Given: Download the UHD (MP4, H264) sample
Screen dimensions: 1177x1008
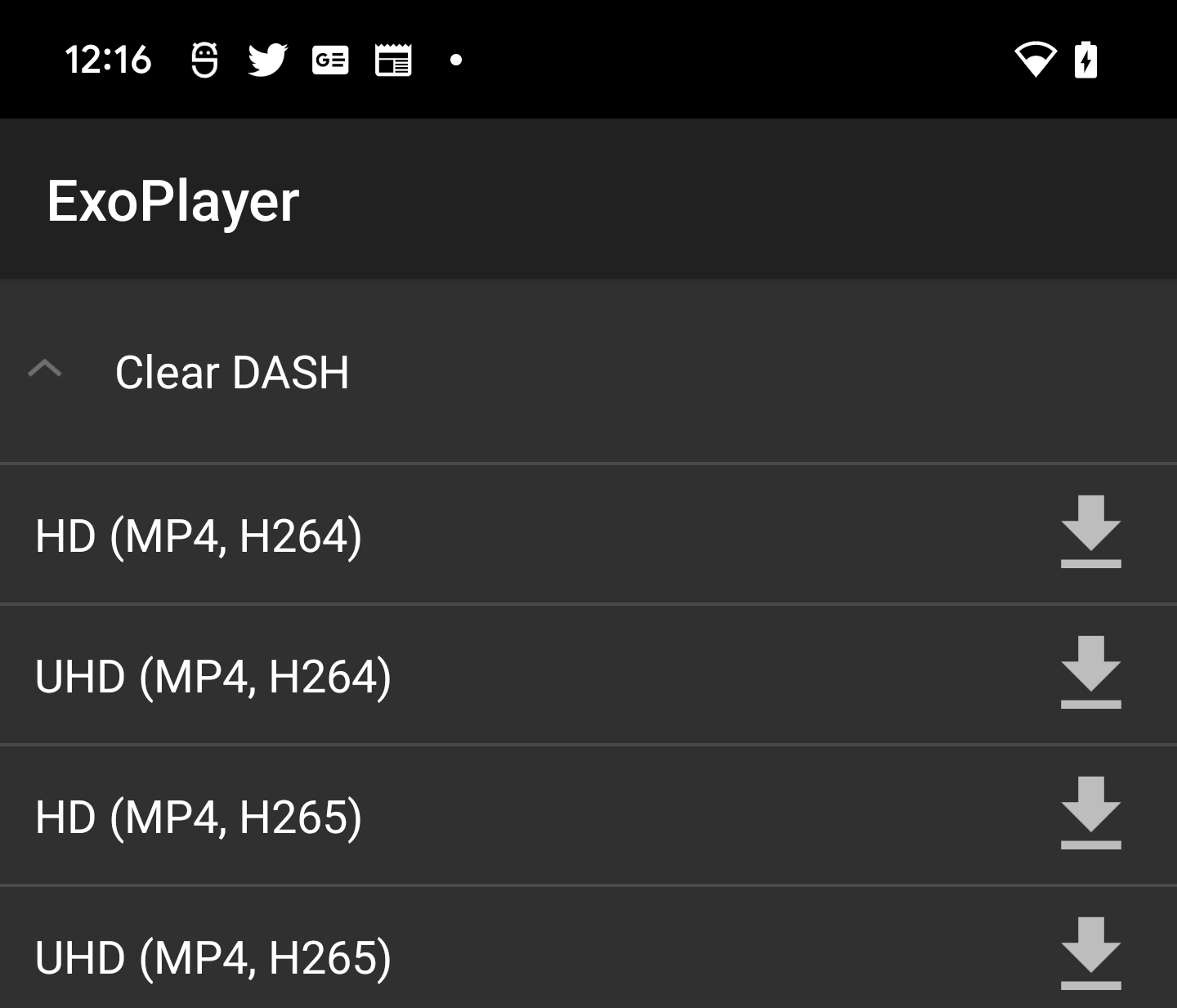Looking at the screenshot, I should click(1090, 673).
